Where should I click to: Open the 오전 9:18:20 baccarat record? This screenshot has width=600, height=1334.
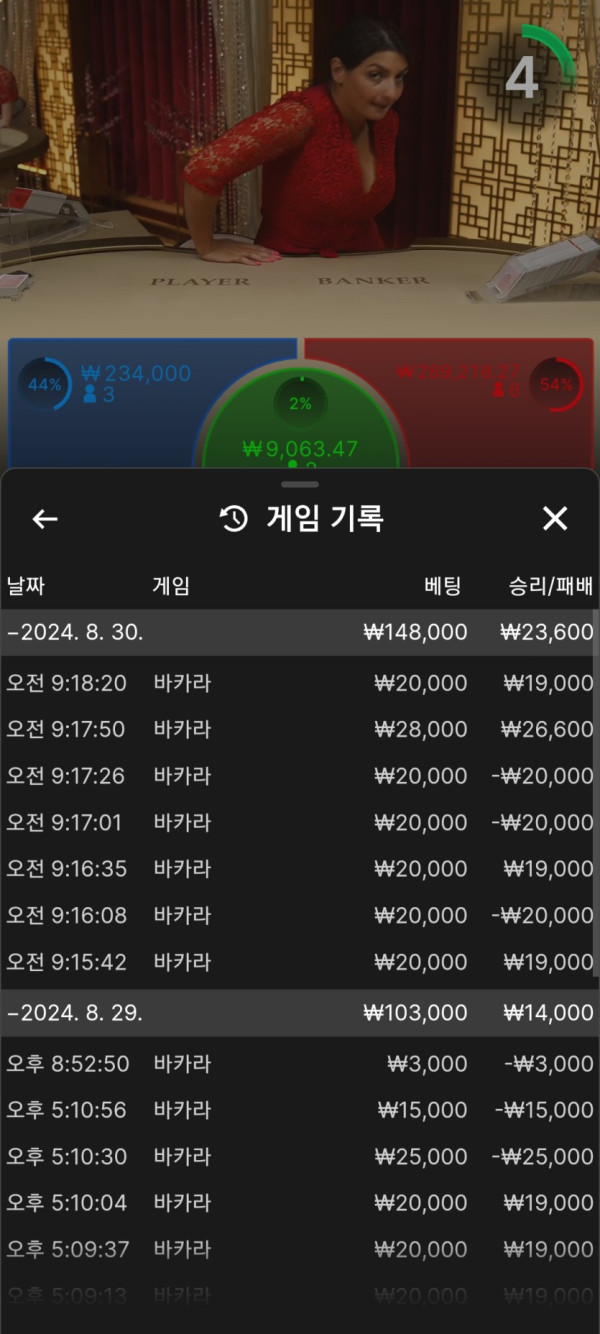[x=298, y=683]
